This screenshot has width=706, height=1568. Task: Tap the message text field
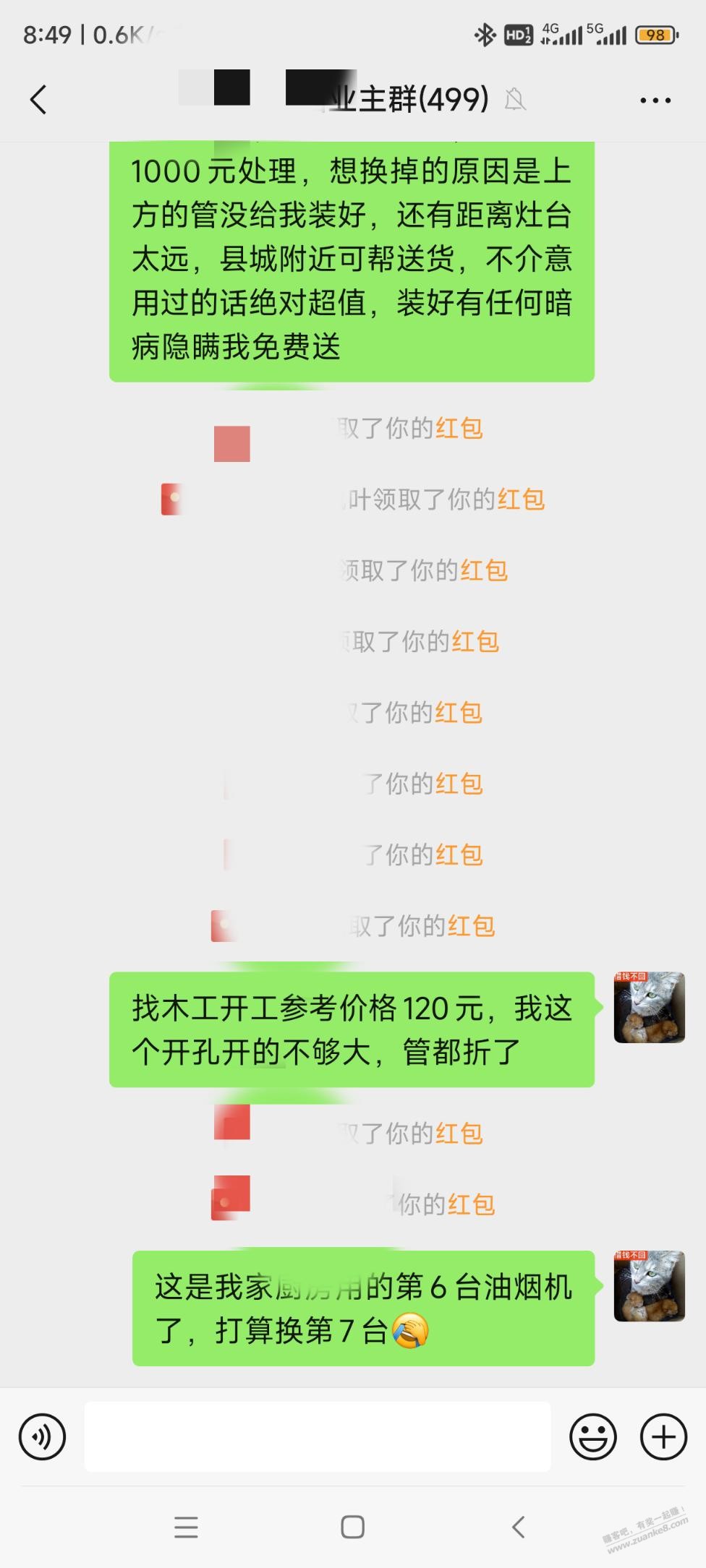pyautogui.click(x=317, y=1436)
